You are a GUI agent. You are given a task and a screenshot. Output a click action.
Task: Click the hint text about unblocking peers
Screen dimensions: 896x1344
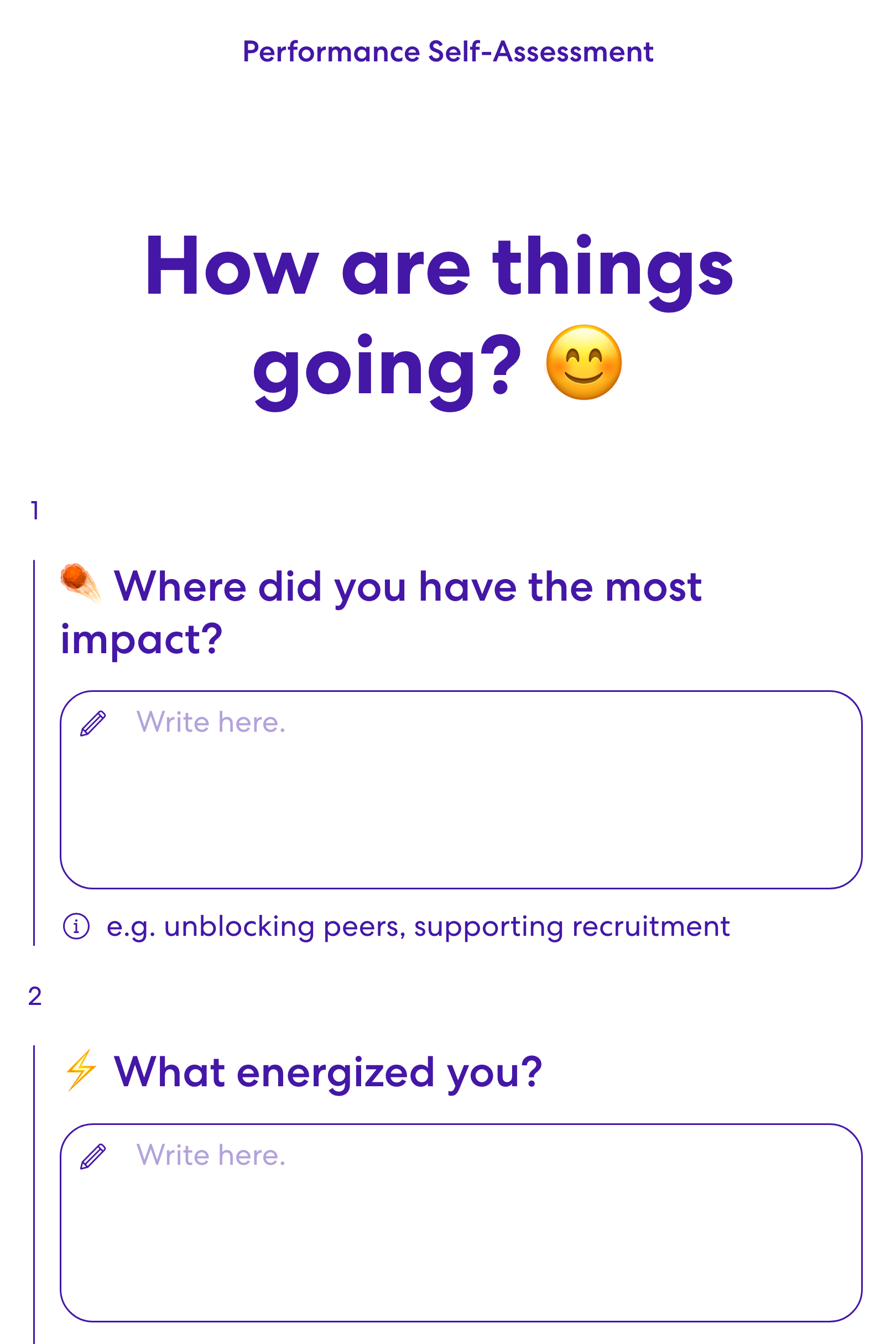(x=418, y=926)
